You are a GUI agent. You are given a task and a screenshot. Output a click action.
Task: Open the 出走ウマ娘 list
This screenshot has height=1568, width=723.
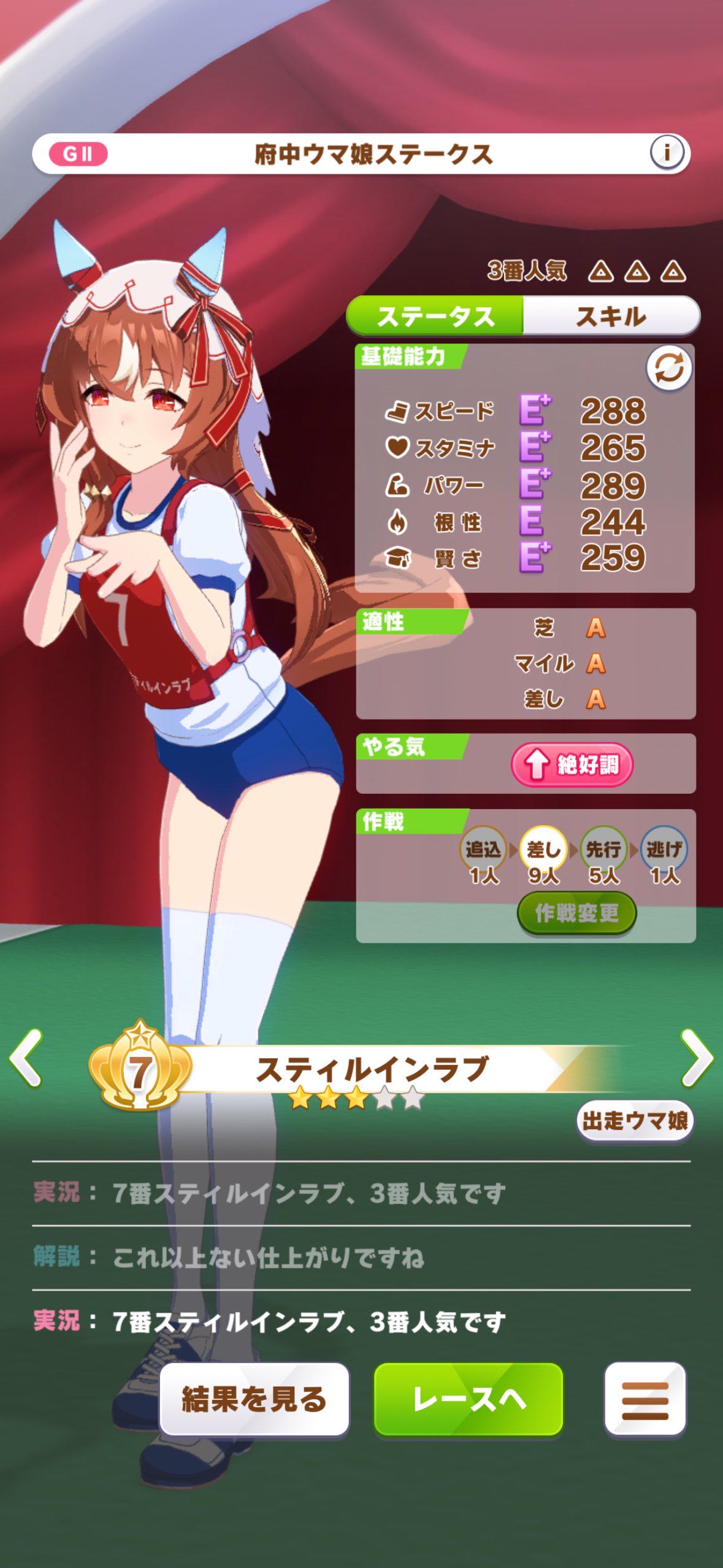(x=635, y=1121)
